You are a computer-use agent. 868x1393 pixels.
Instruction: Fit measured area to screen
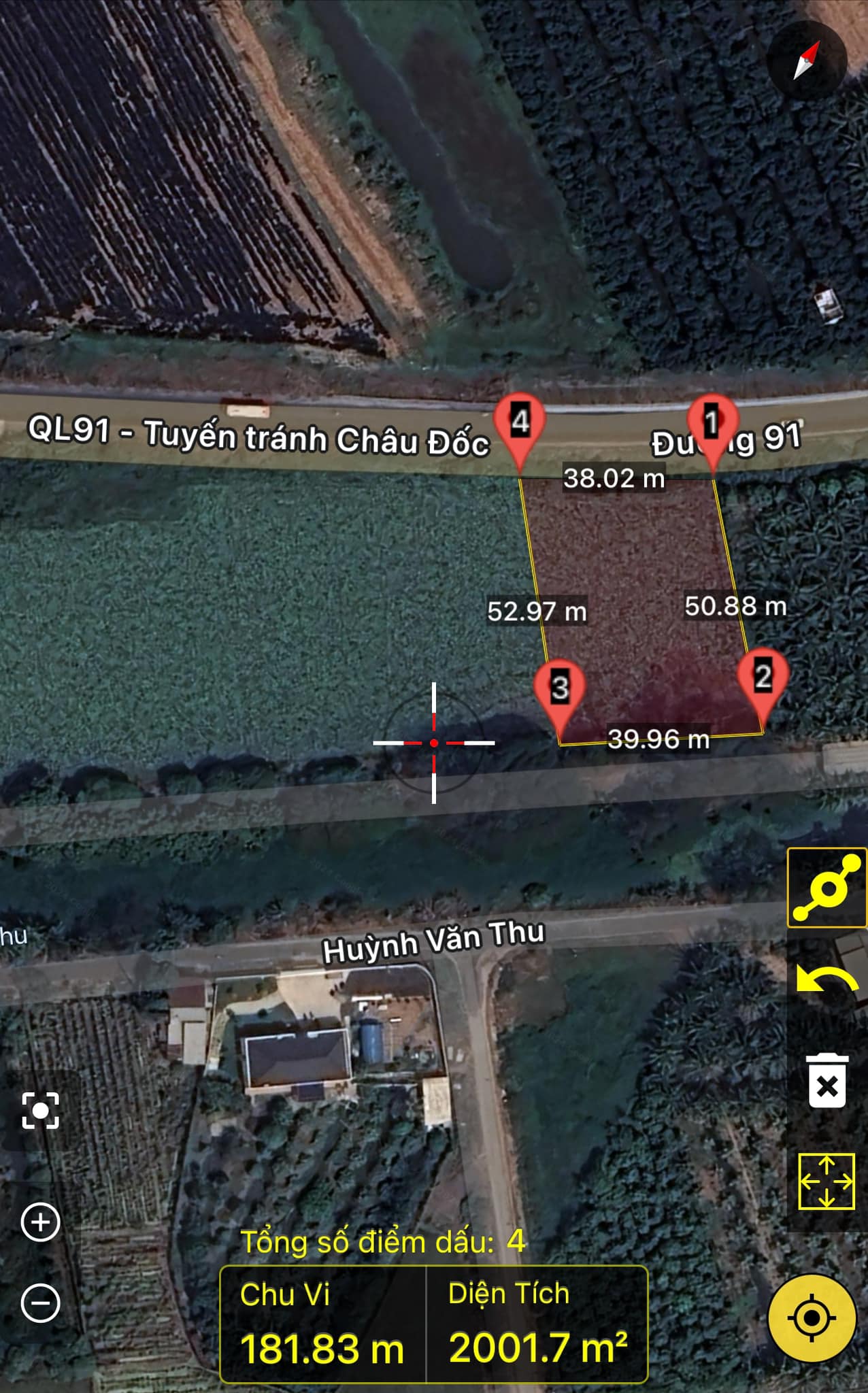(826, 1181)
